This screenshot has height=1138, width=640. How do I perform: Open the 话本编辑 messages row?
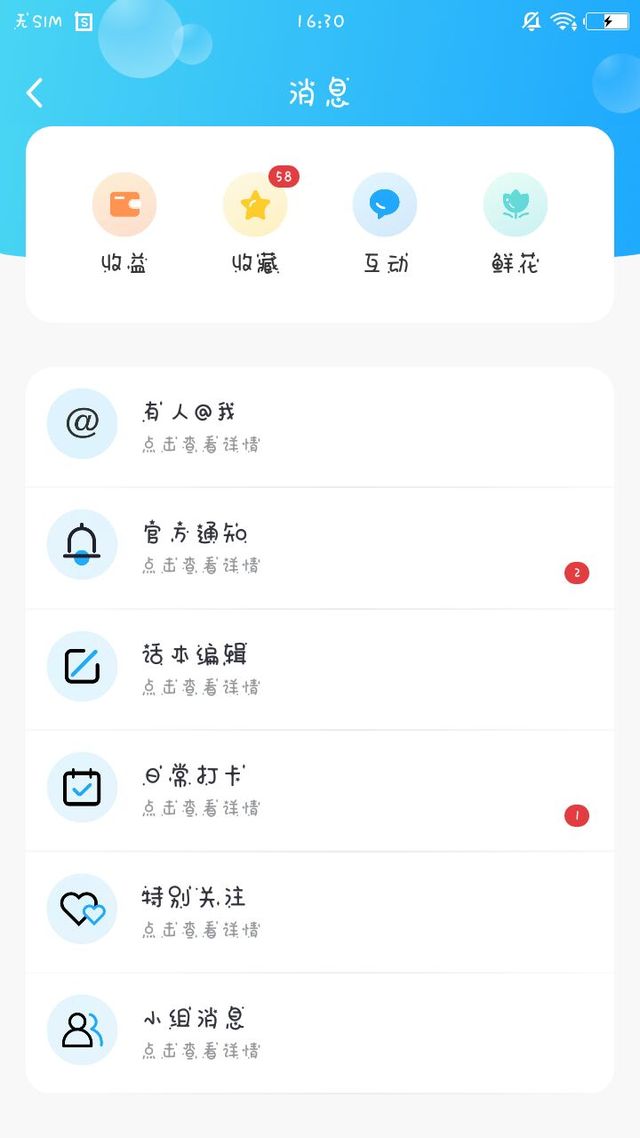pyautogui.click(x=320, y=669)
